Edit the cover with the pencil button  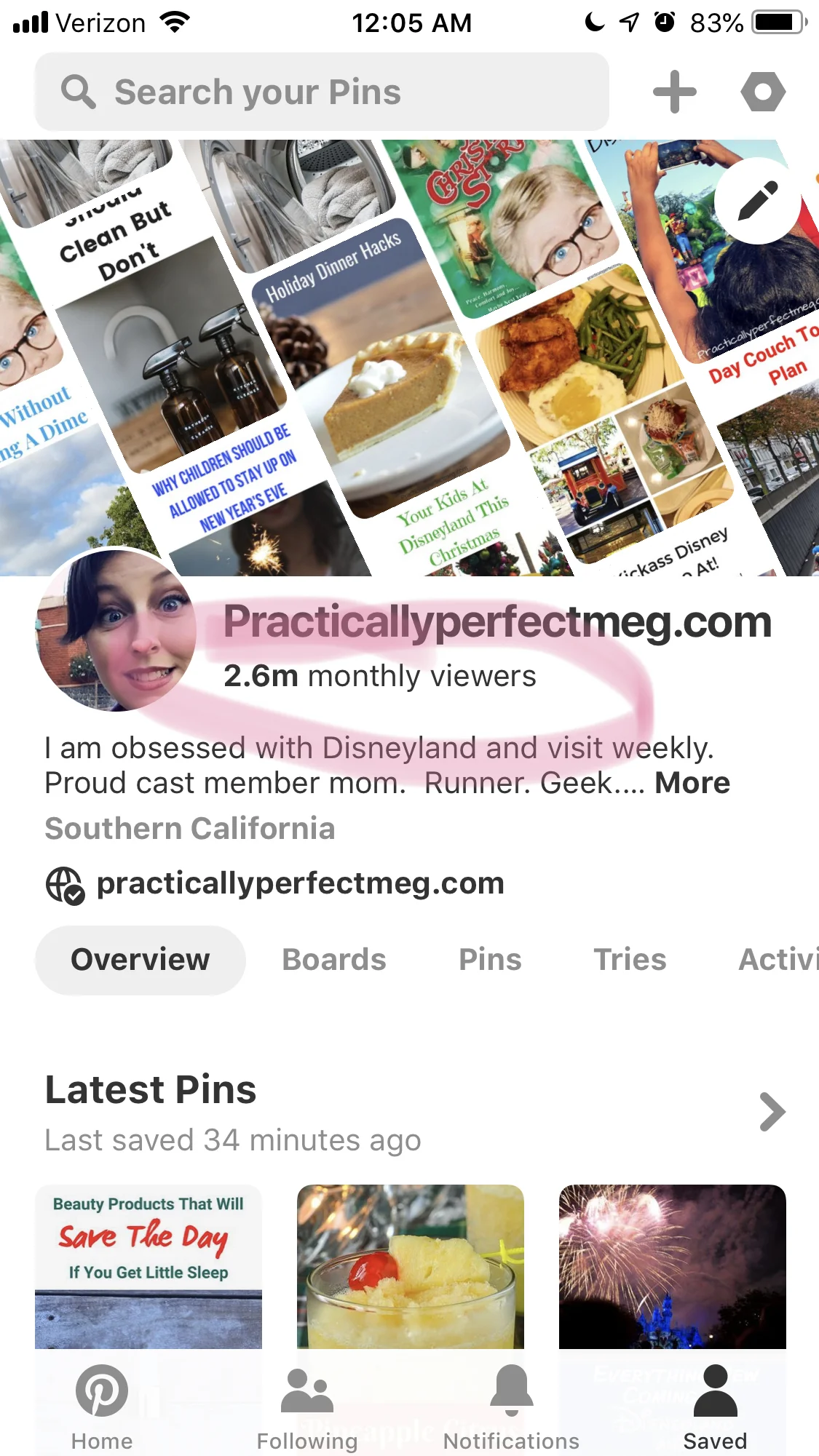click(x=758, y=201)
